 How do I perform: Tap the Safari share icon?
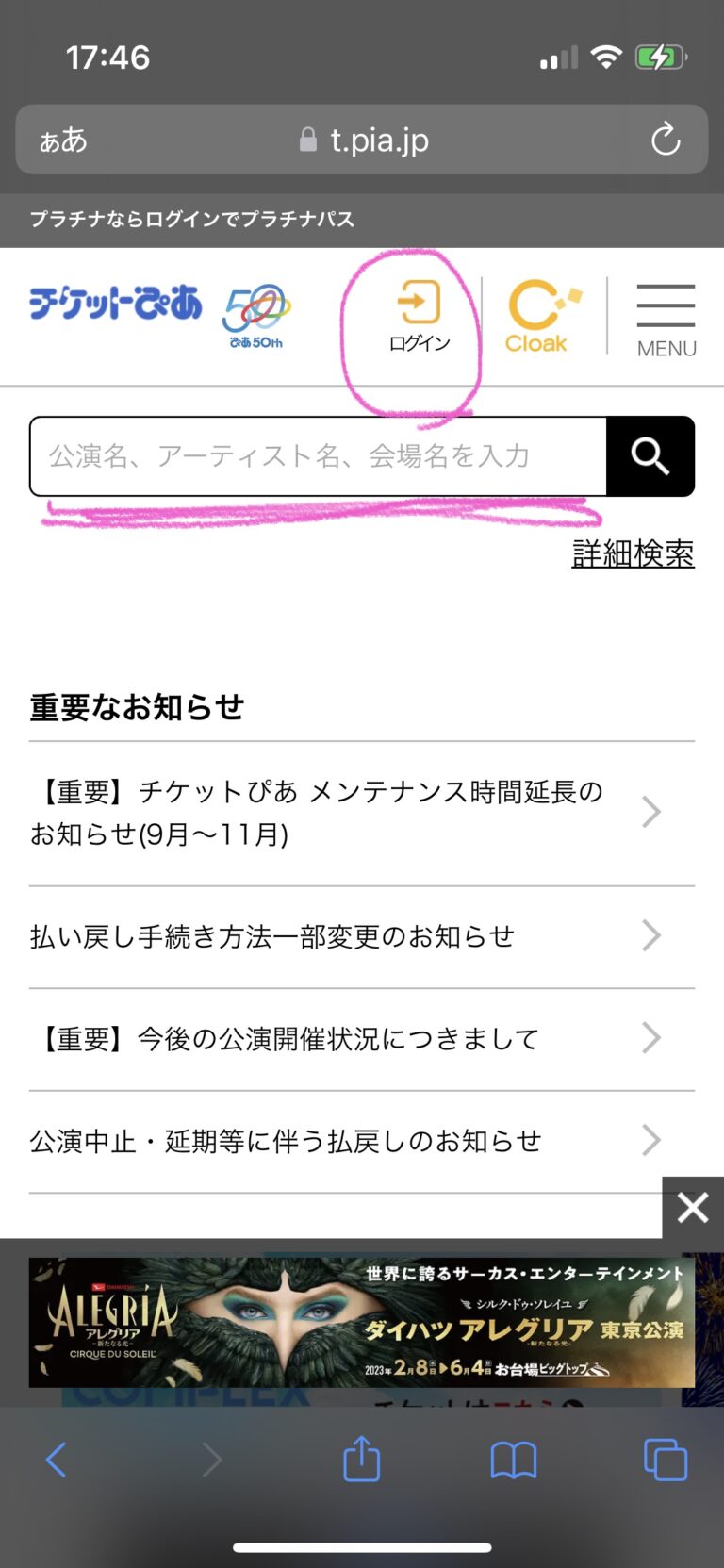(361, 1459)
